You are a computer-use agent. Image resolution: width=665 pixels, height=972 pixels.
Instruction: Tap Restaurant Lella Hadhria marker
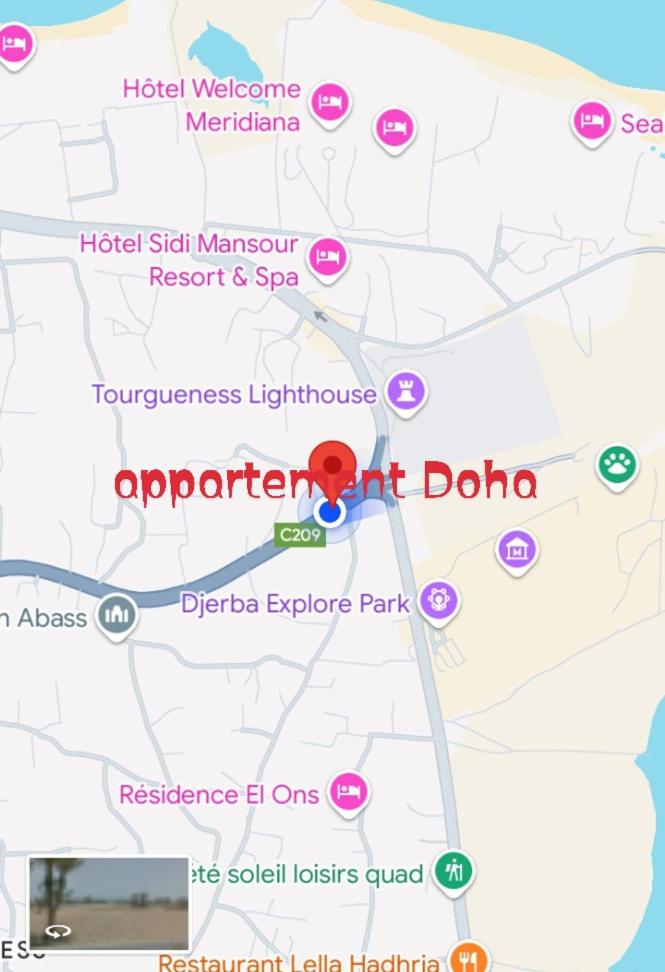(x=466, y=959)
